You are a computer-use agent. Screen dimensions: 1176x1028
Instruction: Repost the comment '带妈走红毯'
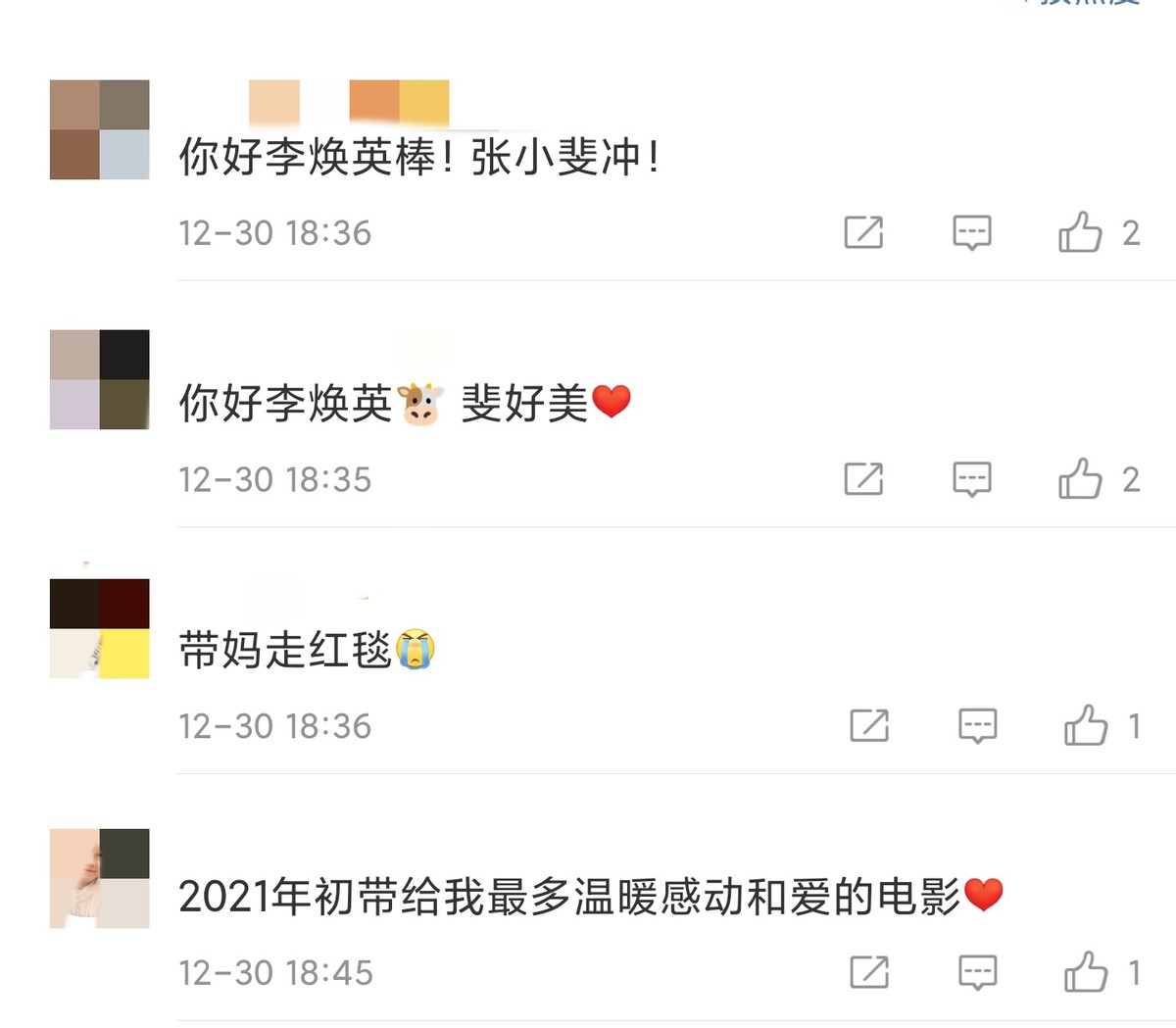tap(869, 726)
